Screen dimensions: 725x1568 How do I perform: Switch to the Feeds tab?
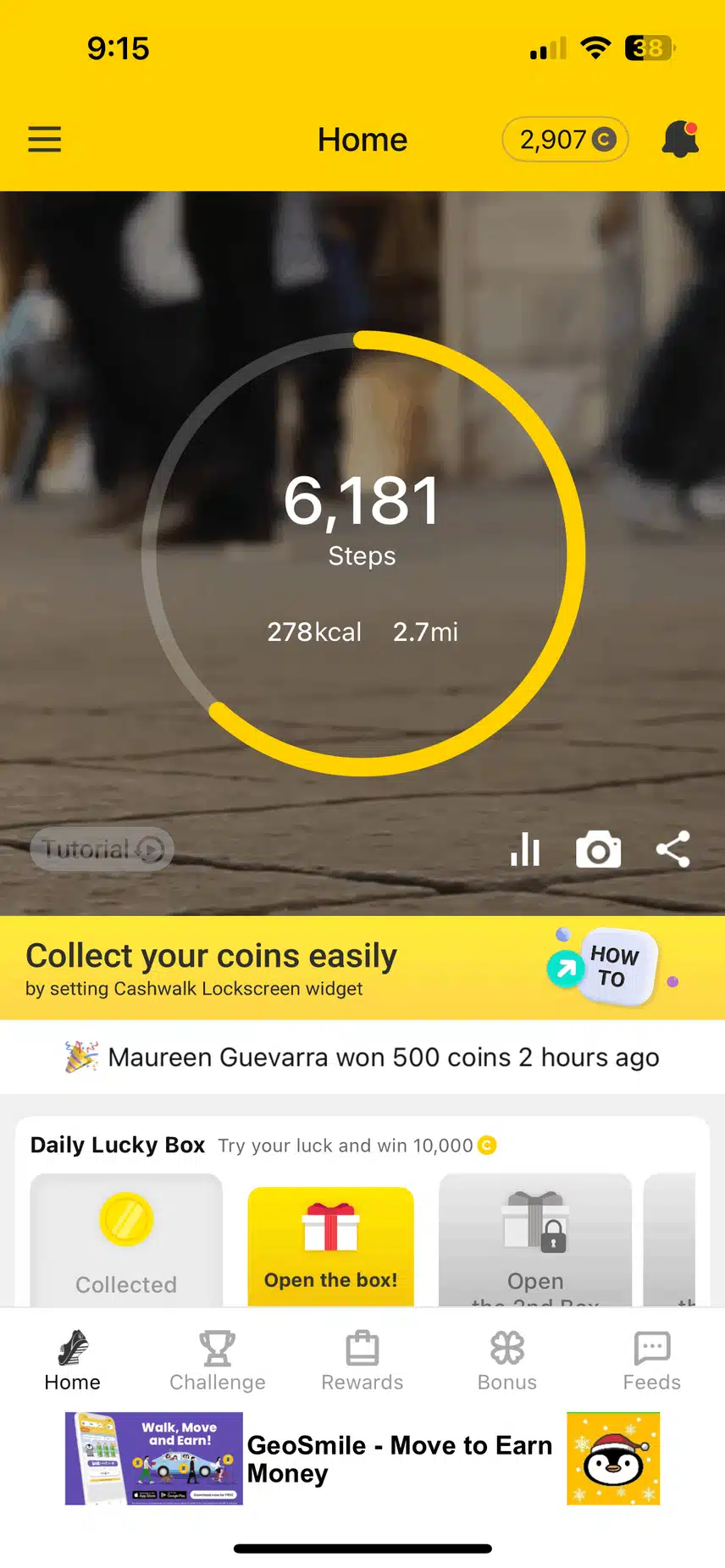tap(651, 1361)
